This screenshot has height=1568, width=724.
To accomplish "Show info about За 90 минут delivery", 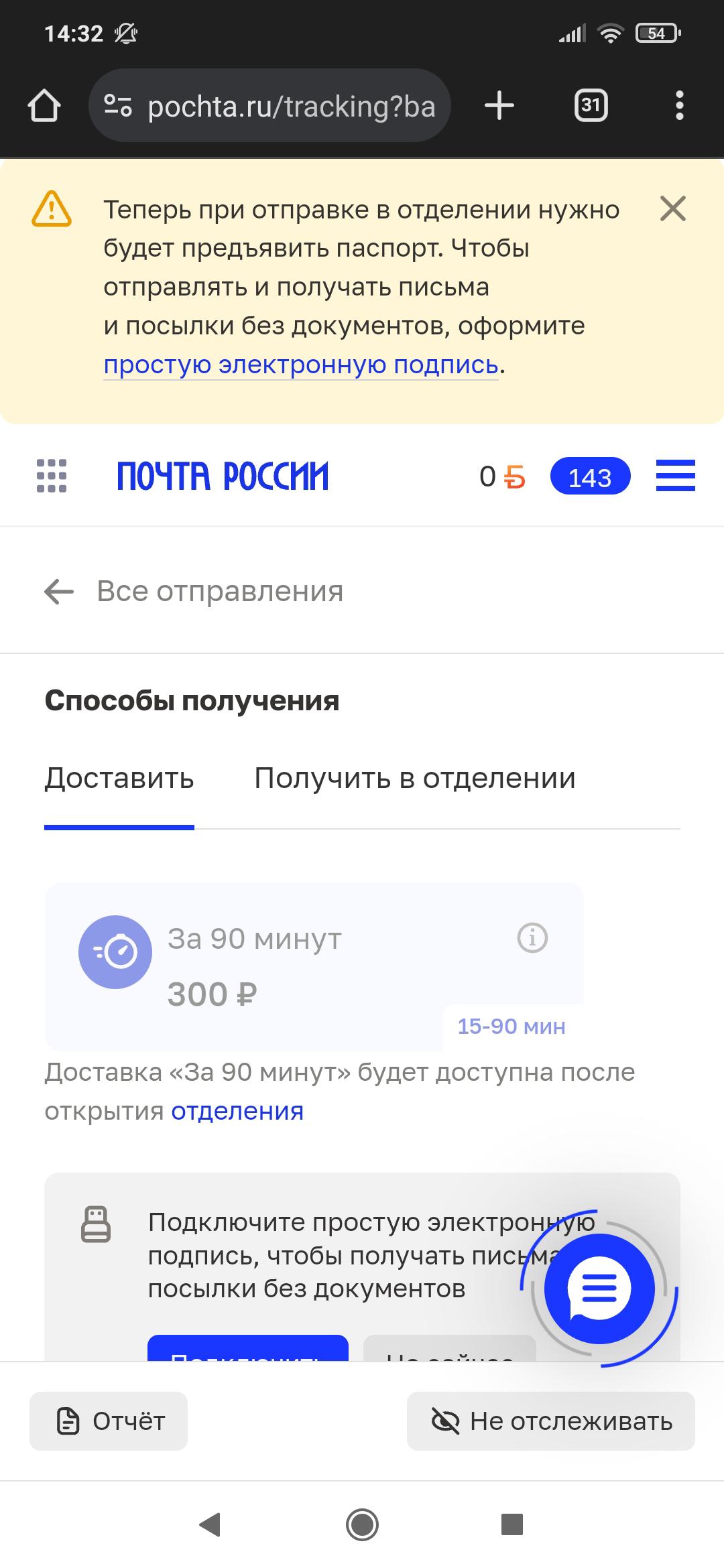I will click(x=532, y=937).
